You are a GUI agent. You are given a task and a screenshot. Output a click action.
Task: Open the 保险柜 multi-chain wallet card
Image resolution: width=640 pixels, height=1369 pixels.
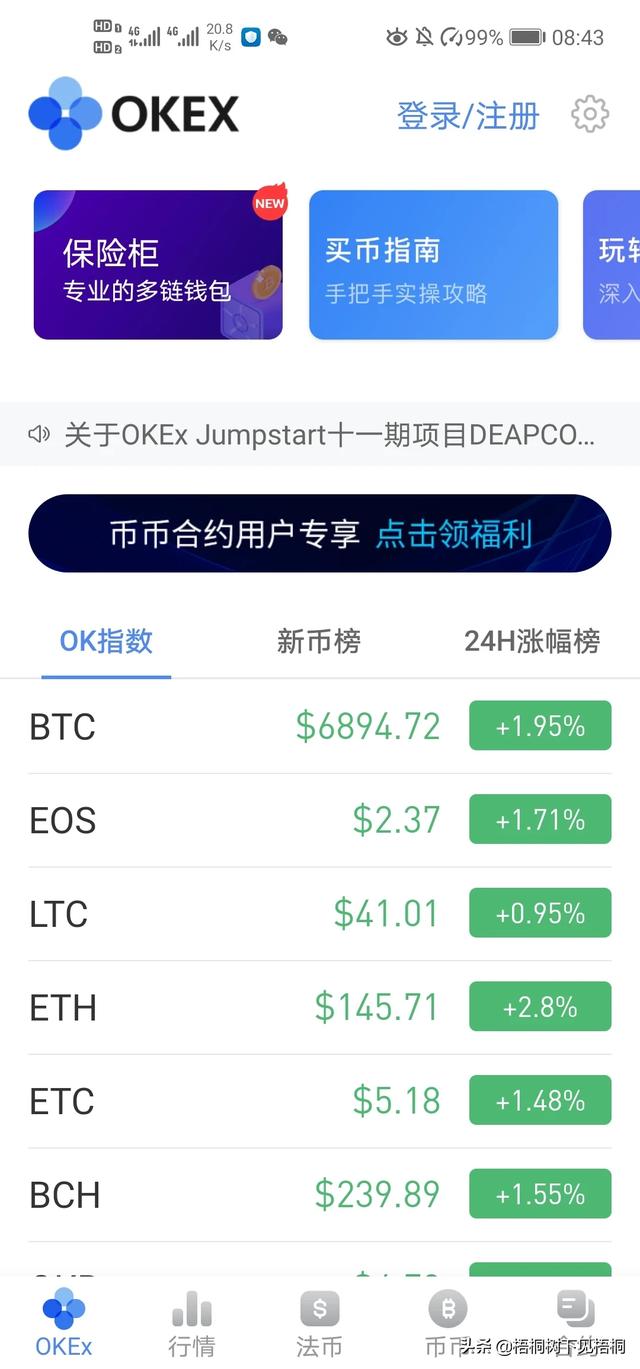[158, 265]
